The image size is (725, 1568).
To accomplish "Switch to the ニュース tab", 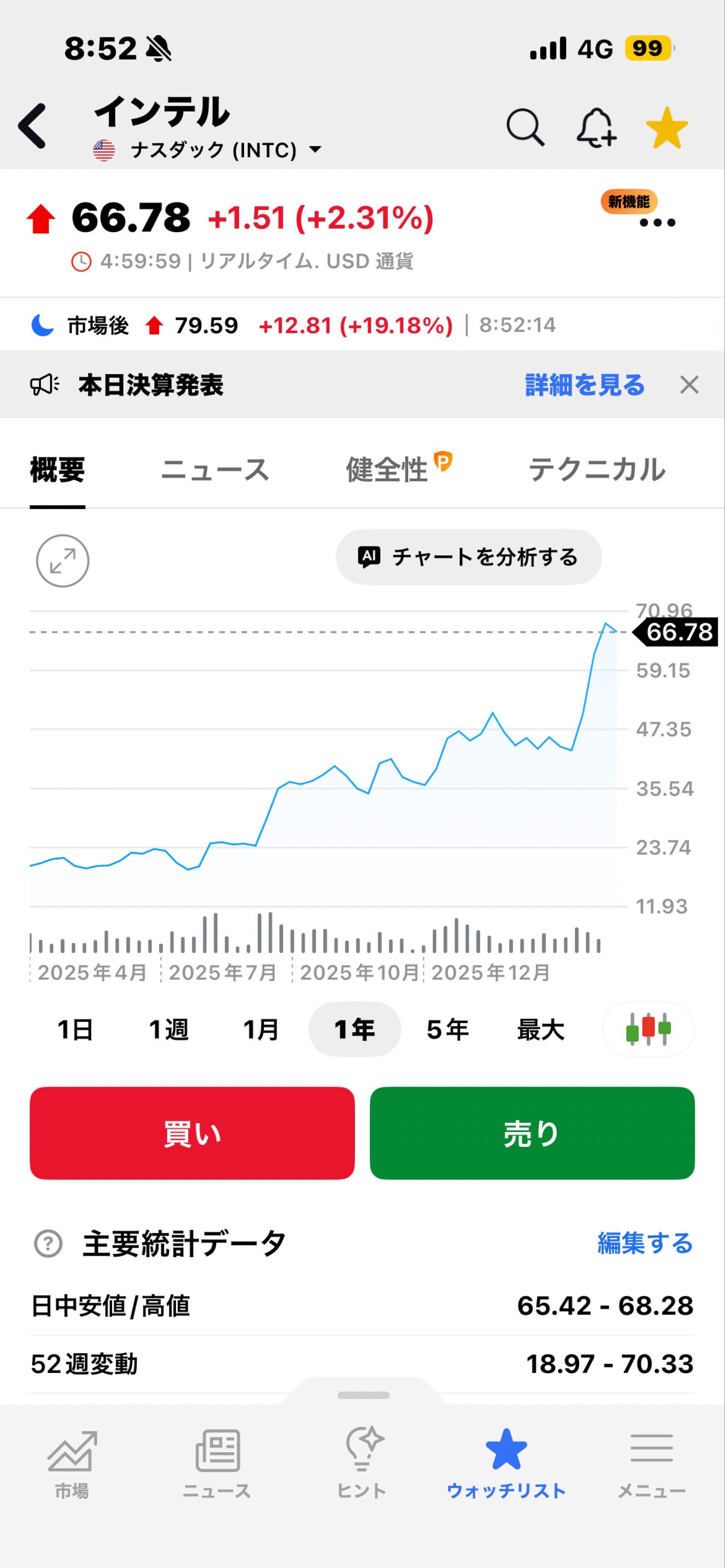I will pos(216,469).
